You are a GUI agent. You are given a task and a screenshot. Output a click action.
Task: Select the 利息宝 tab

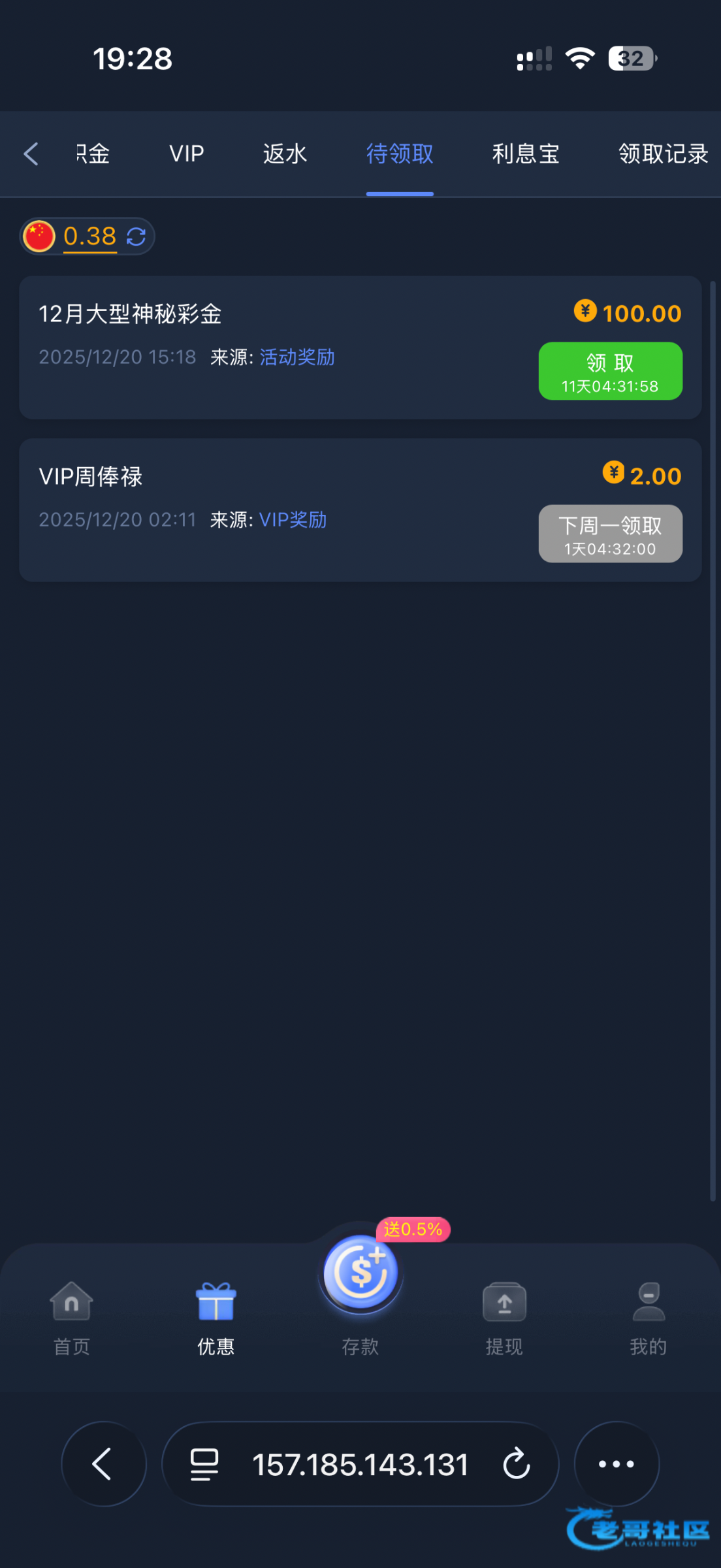526,154
